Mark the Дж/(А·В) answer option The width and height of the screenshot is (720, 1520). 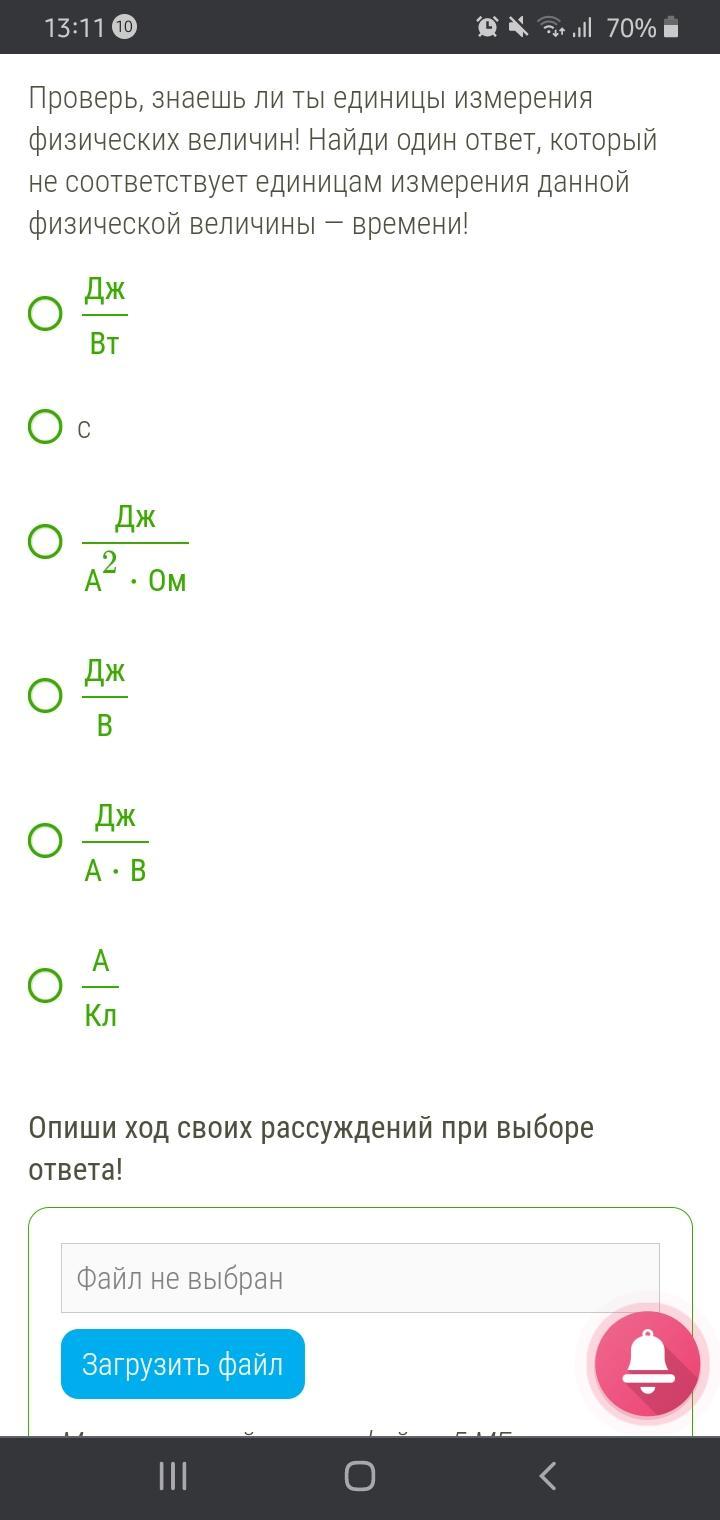(45, 840)
